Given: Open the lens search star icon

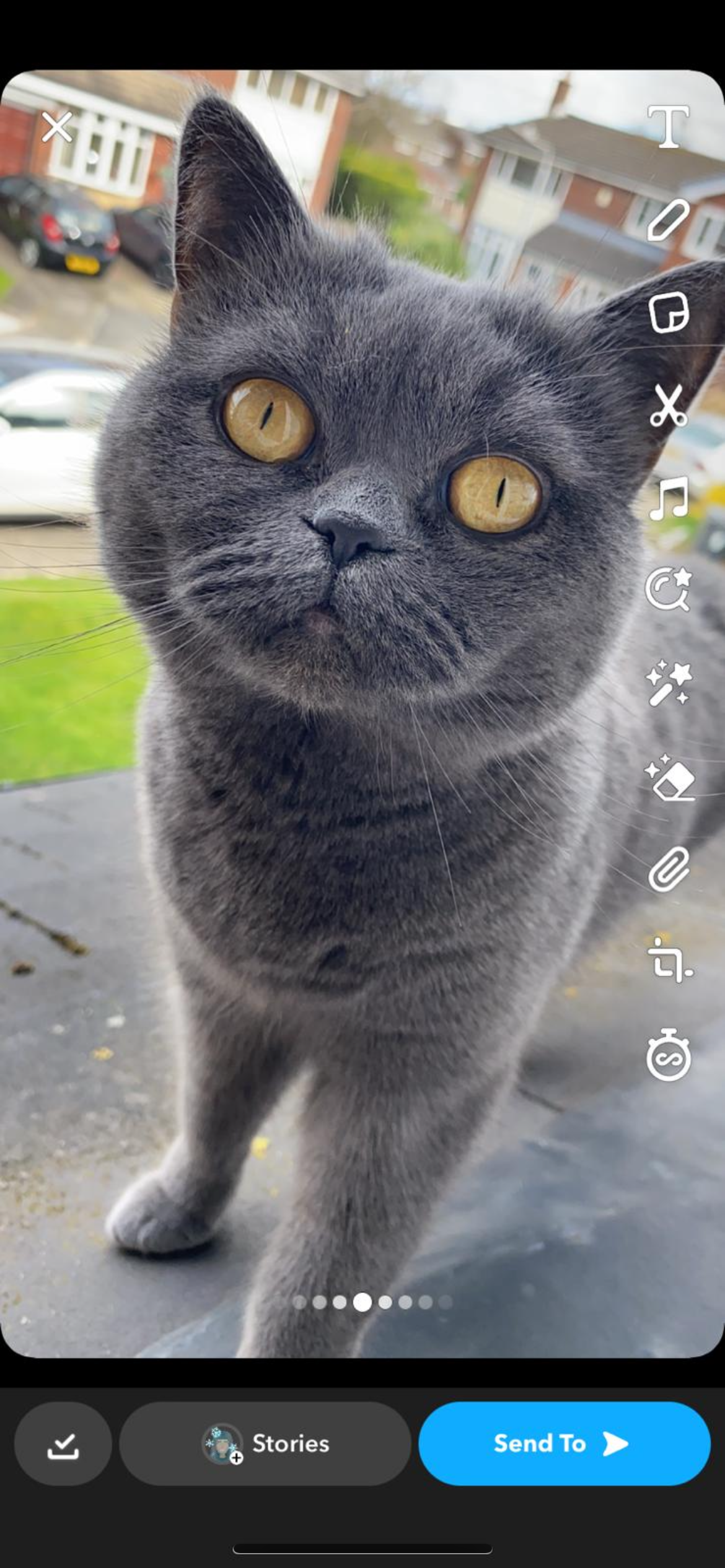Looking at the screenshot, I should (668, 589).
